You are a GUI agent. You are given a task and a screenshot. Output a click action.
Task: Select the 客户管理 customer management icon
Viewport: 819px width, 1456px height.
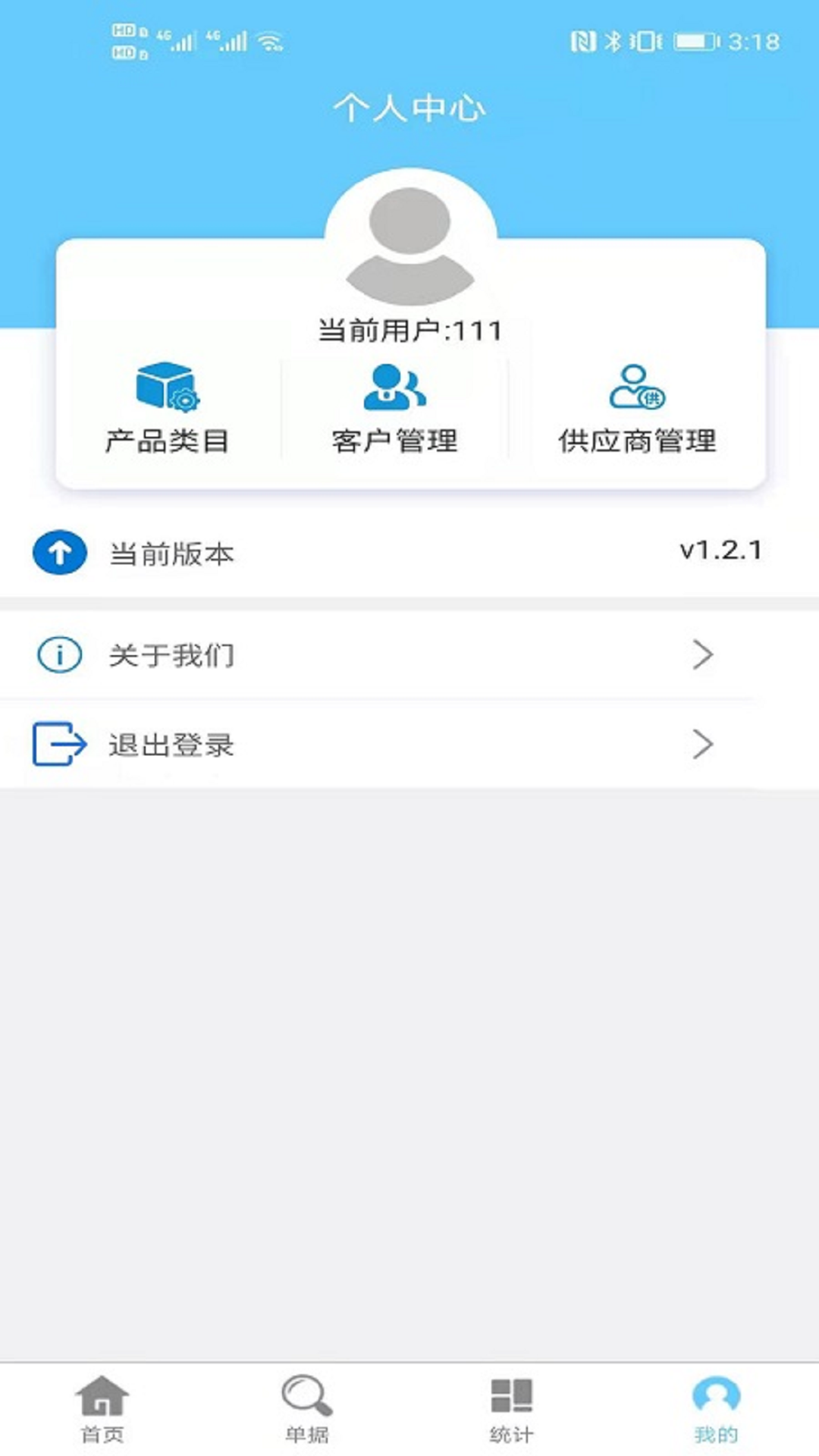395,389
